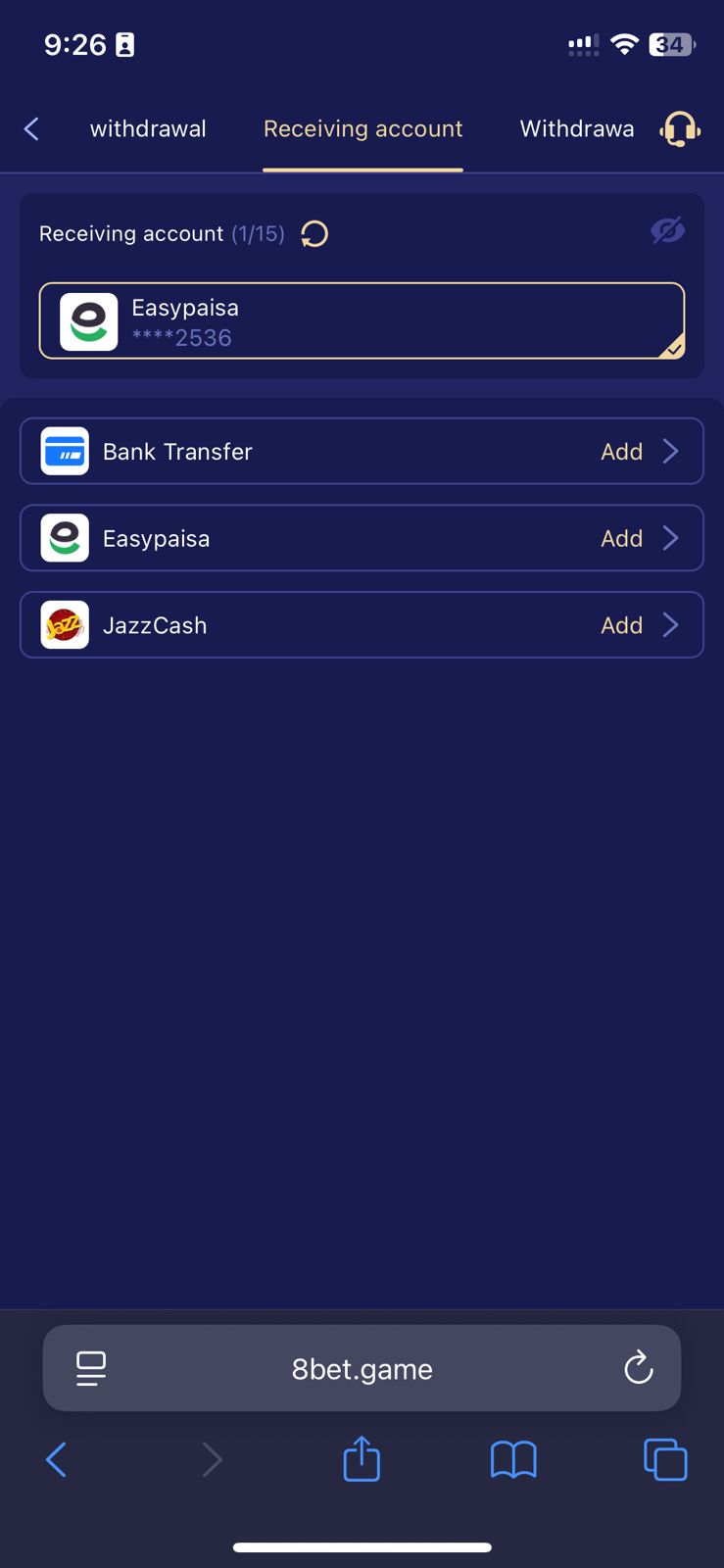
Task: Expand the Easypaisa Add row chevron
Action: coord(672,538)
